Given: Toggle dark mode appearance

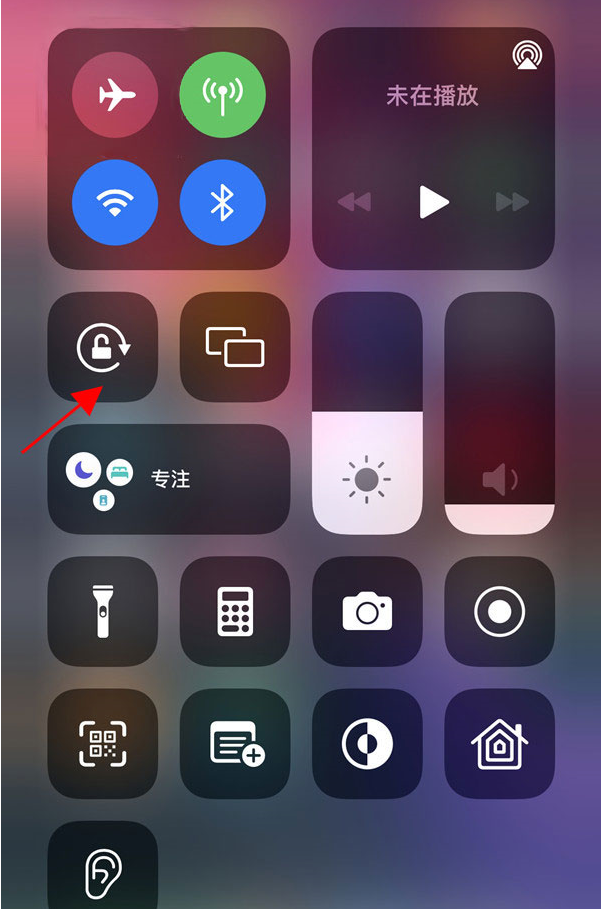Looking at the screenshot, I should tap(367, 743).
